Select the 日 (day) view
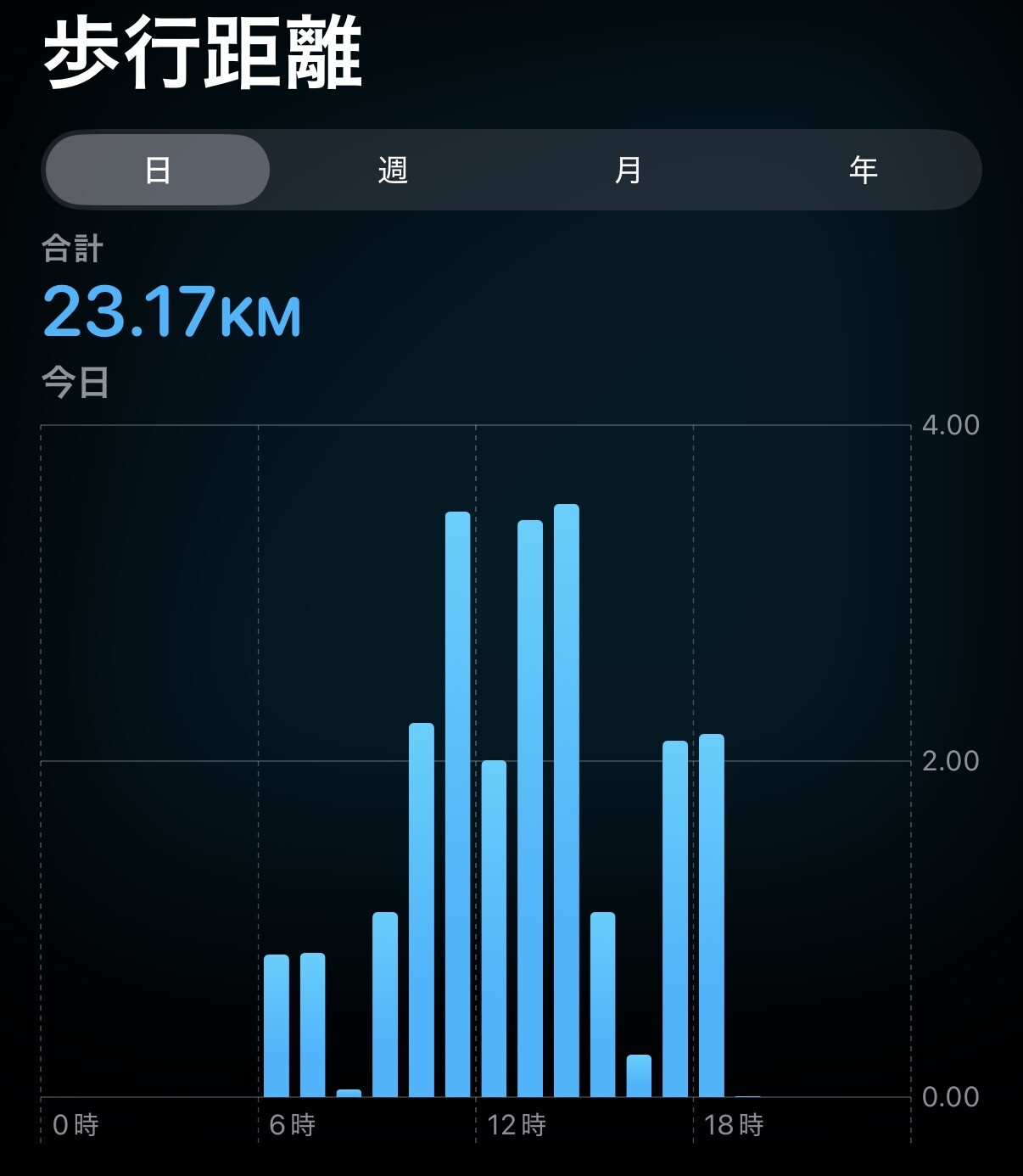The width and height of the screenshot is (1023, 1176). [158, 170]
